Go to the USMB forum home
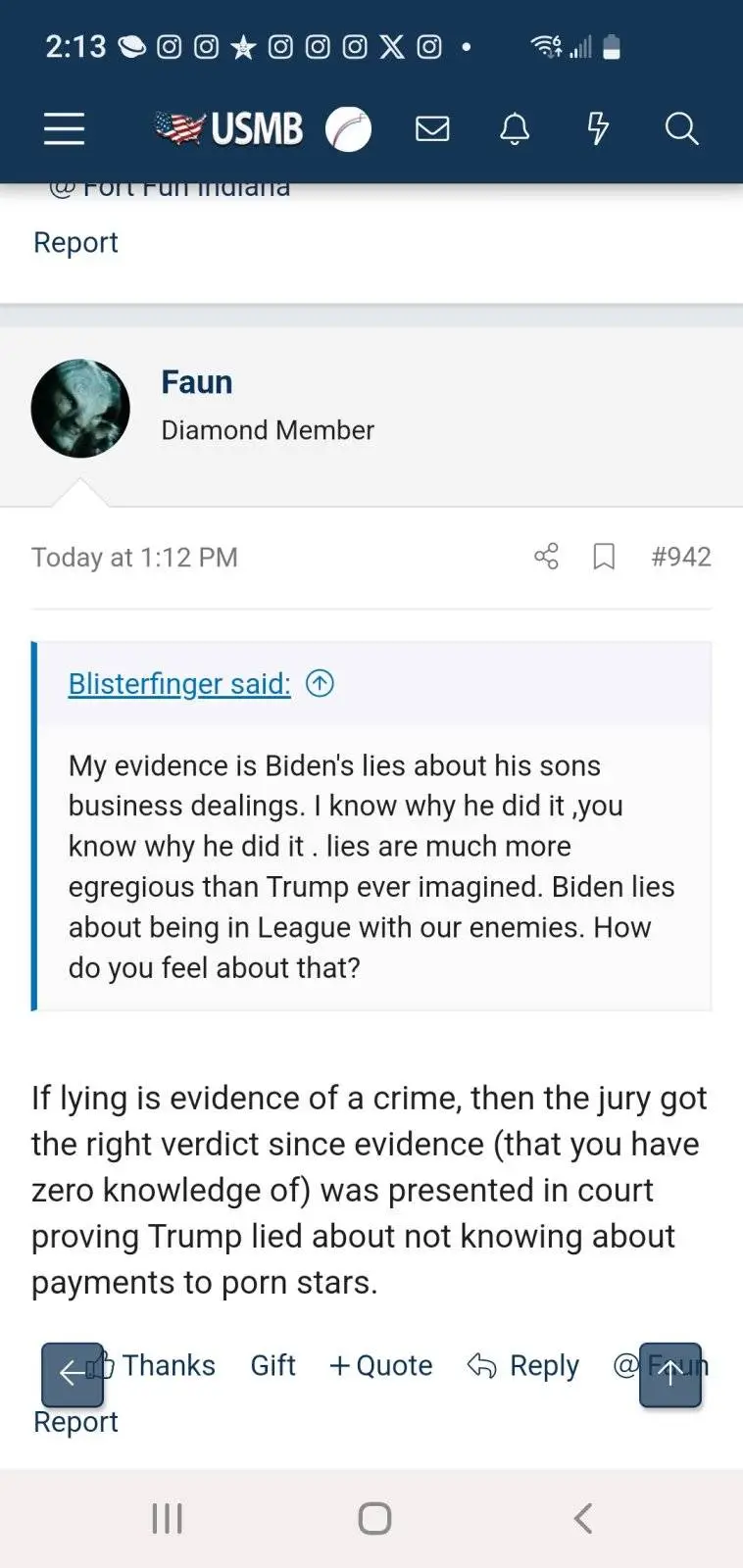The width and height of the screenshot is (743, 1568). pyautogui.click(x=229, y=128)
